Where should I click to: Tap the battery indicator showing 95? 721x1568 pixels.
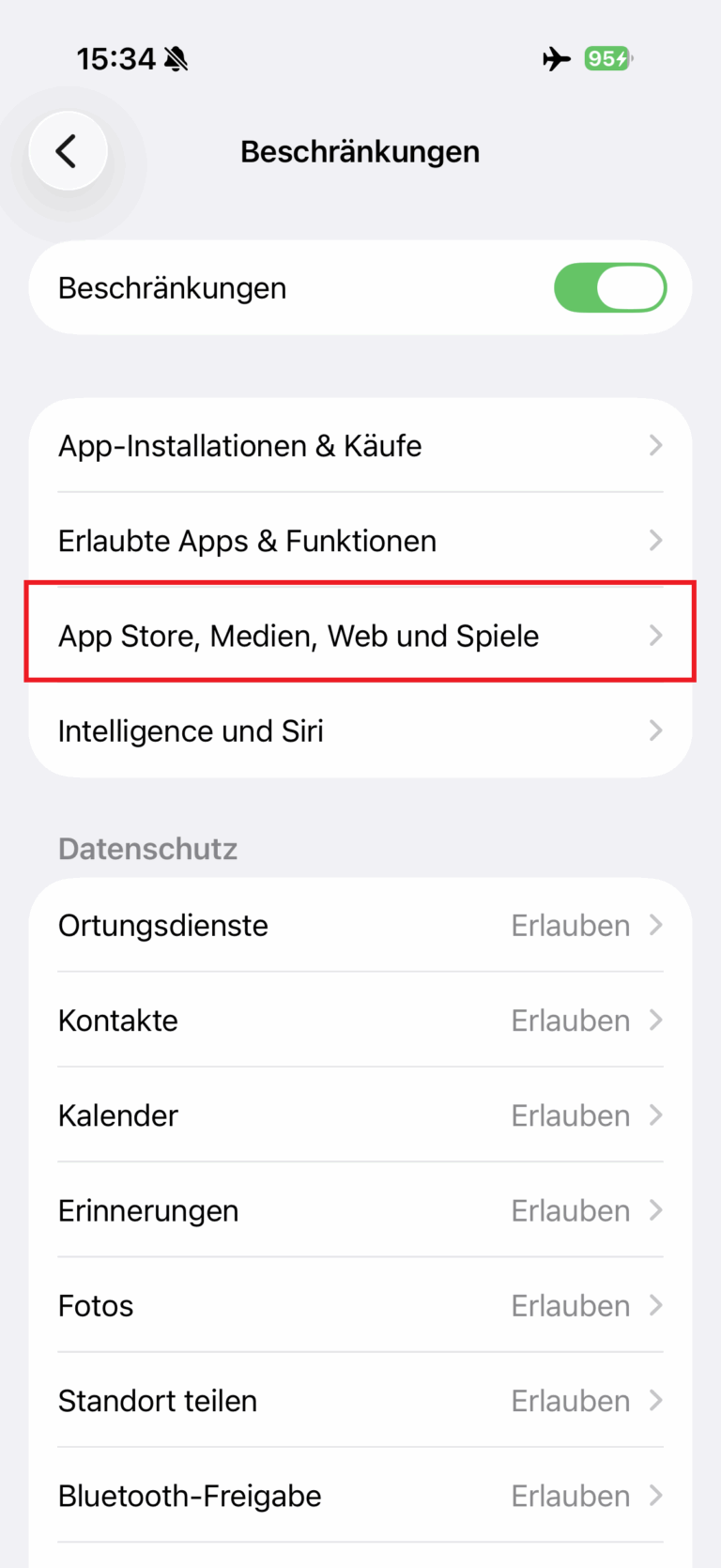click(x=607, y=58)
